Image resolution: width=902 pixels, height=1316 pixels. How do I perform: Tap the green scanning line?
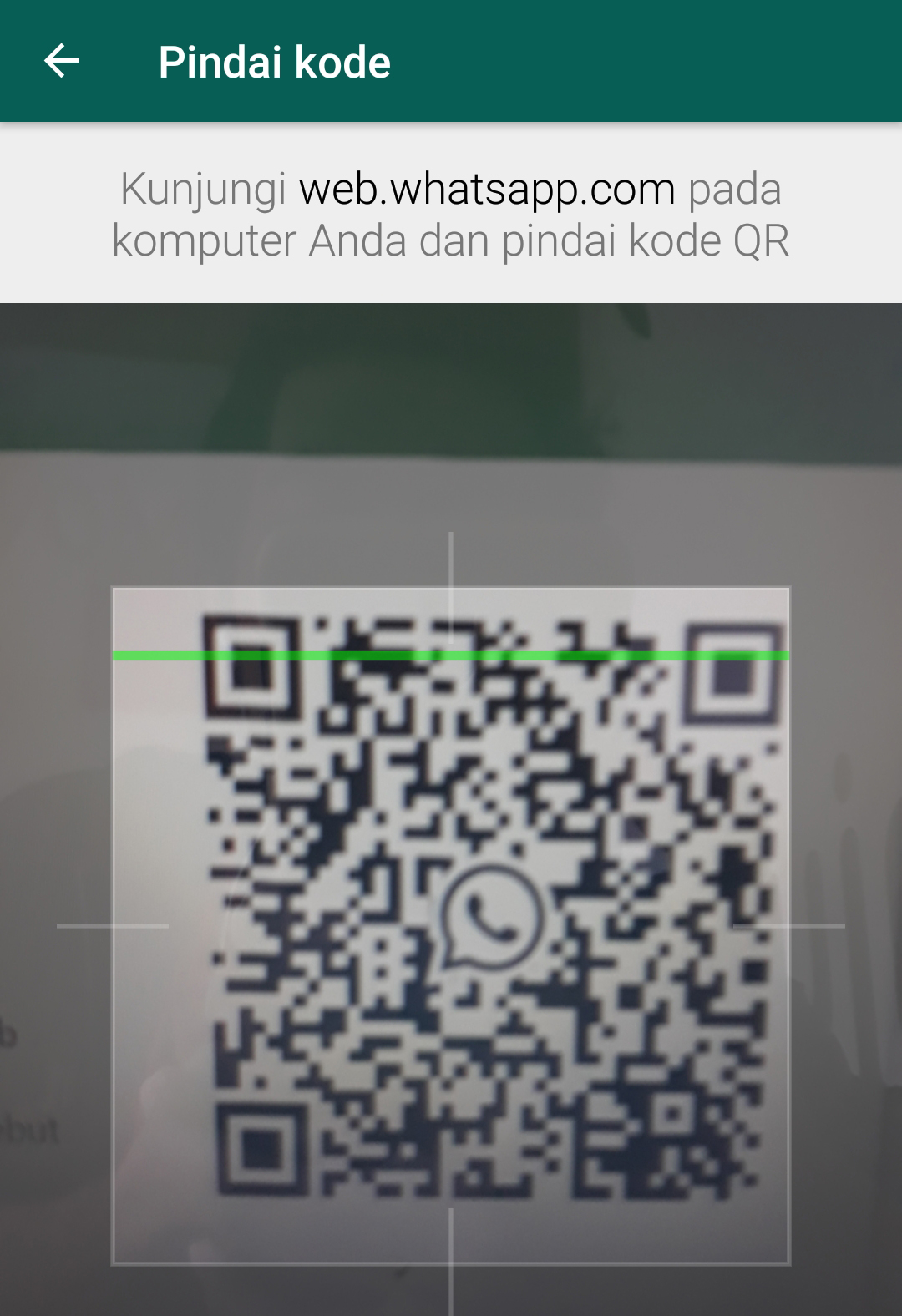tap(451, 656)
